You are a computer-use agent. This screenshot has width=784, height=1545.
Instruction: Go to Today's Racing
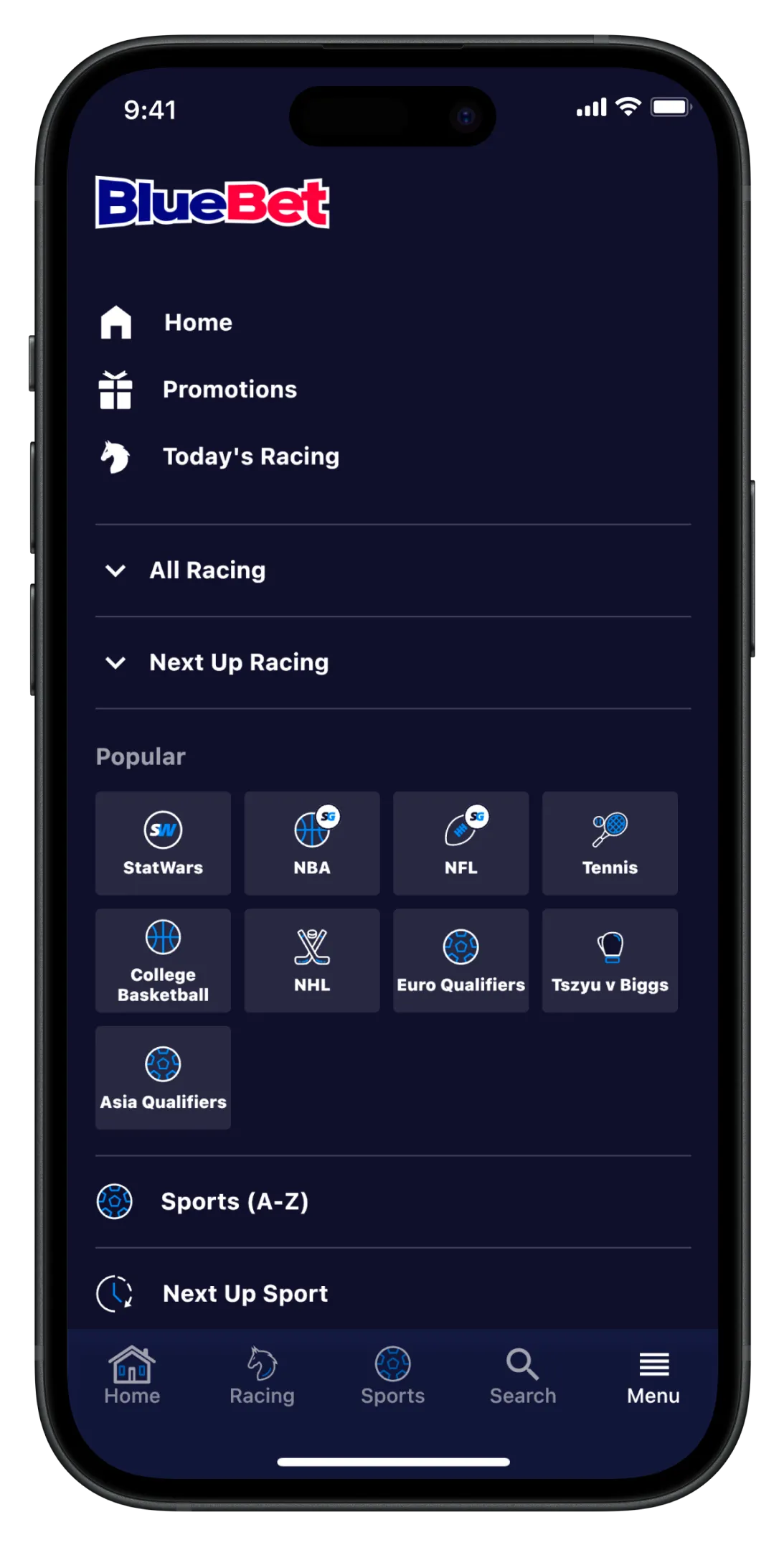tap(250, 456)
